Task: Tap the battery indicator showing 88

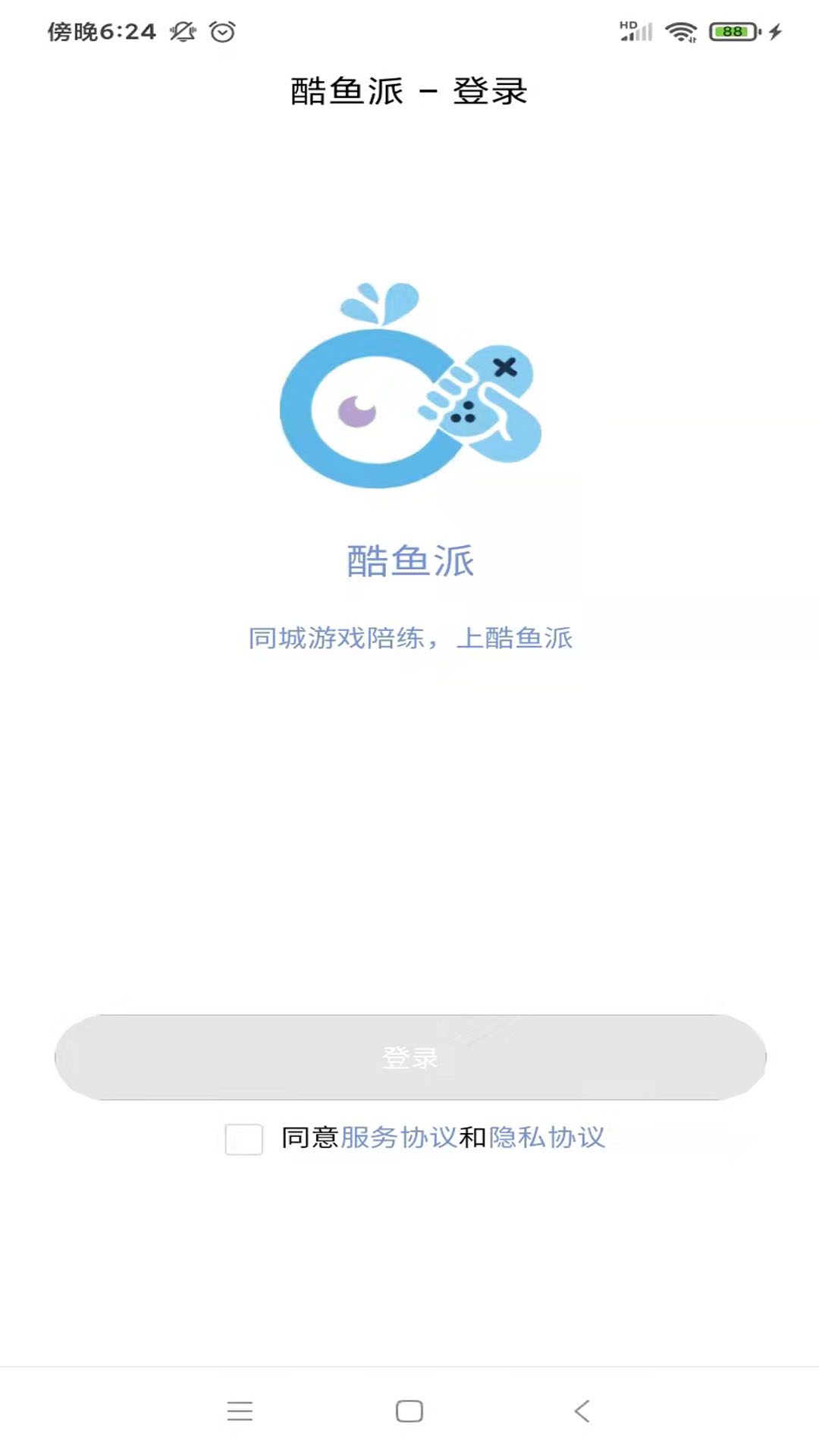Action: [730, 32]
